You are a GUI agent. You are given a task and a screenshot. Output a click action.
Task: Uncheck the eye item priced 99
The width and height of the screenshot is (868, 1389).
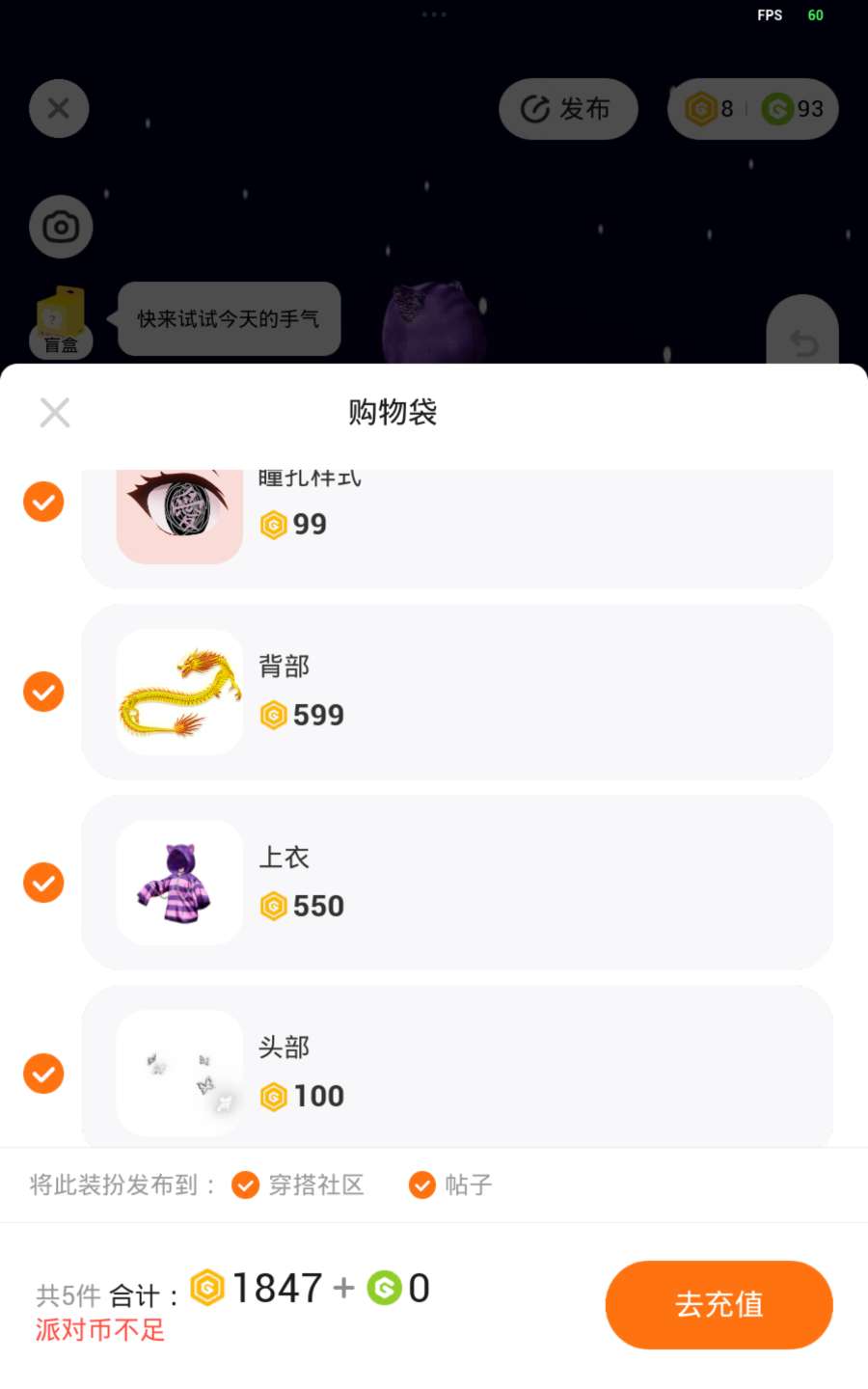(x=43, y=502)
